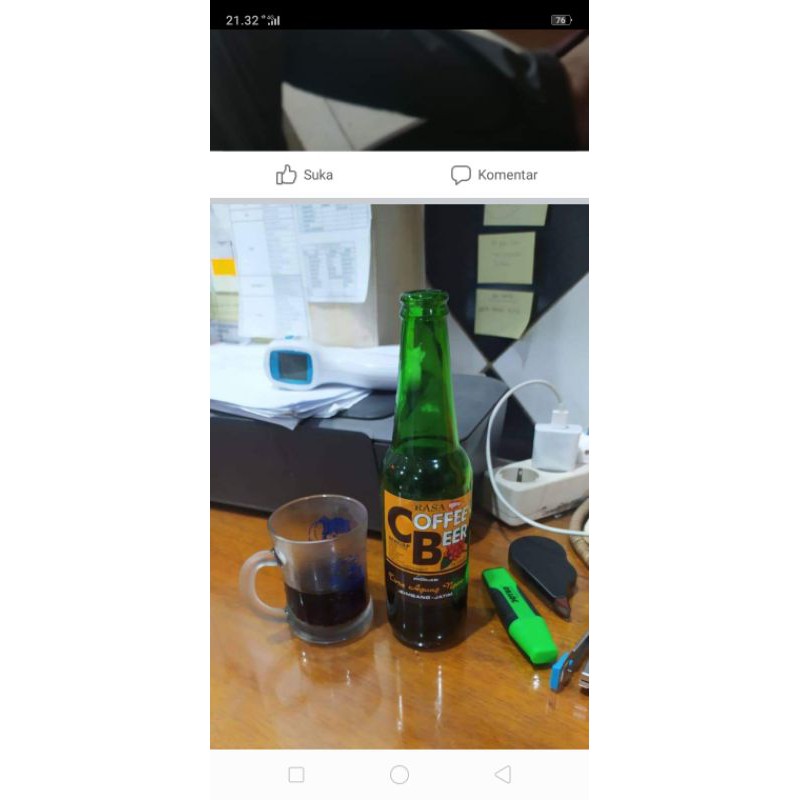
Task: Like the post with the Suka button
Action: (x=304, y=175)
